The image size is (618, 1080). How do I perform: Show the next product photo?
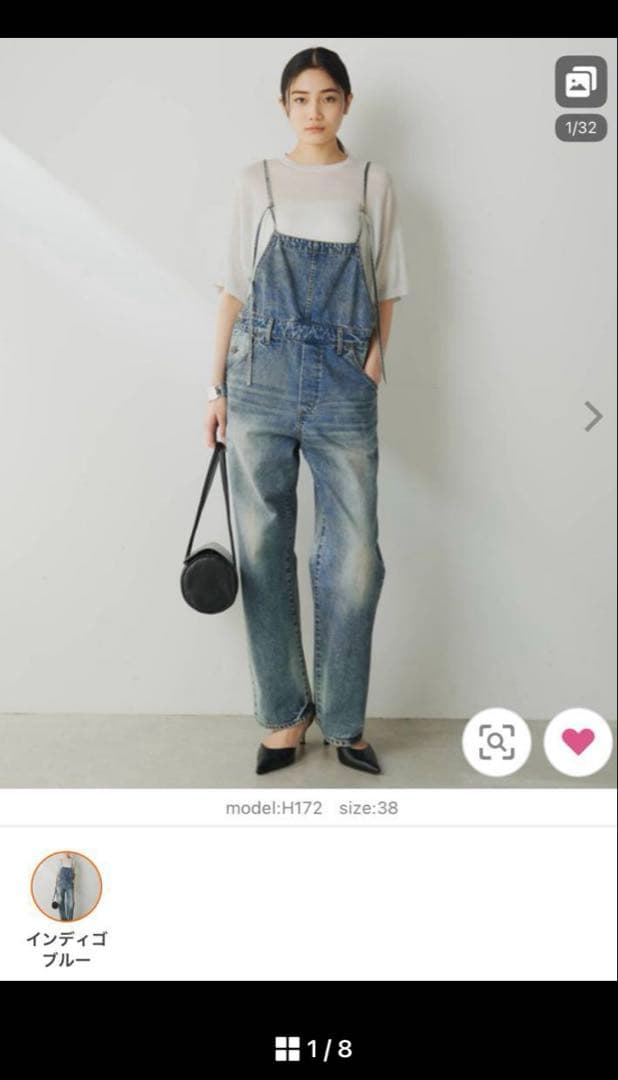tap(593, 416)
